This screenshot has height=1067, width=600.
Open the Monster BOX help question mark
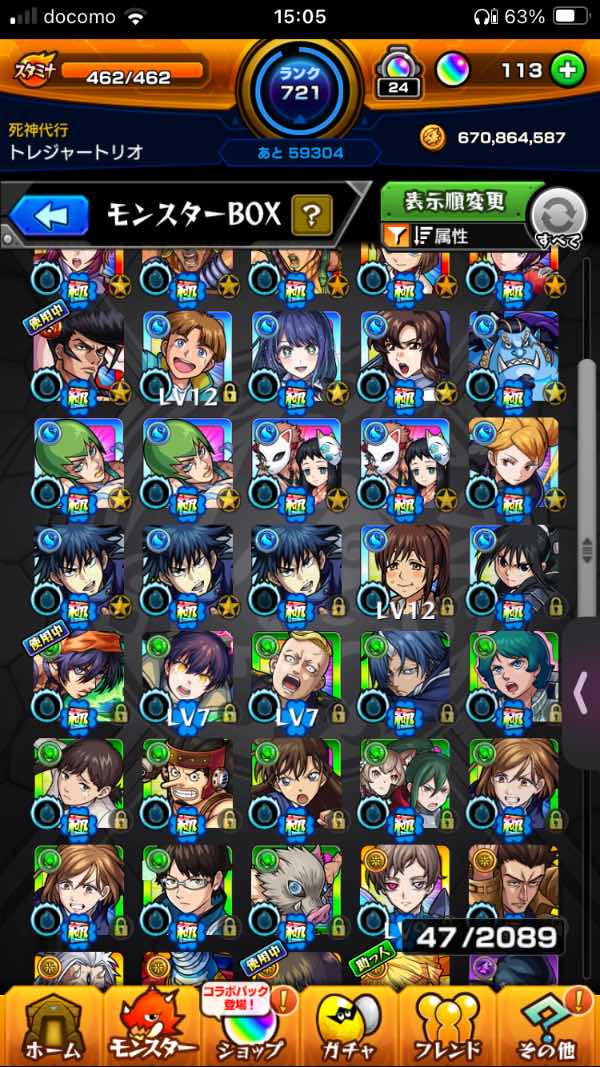point(311,214)
